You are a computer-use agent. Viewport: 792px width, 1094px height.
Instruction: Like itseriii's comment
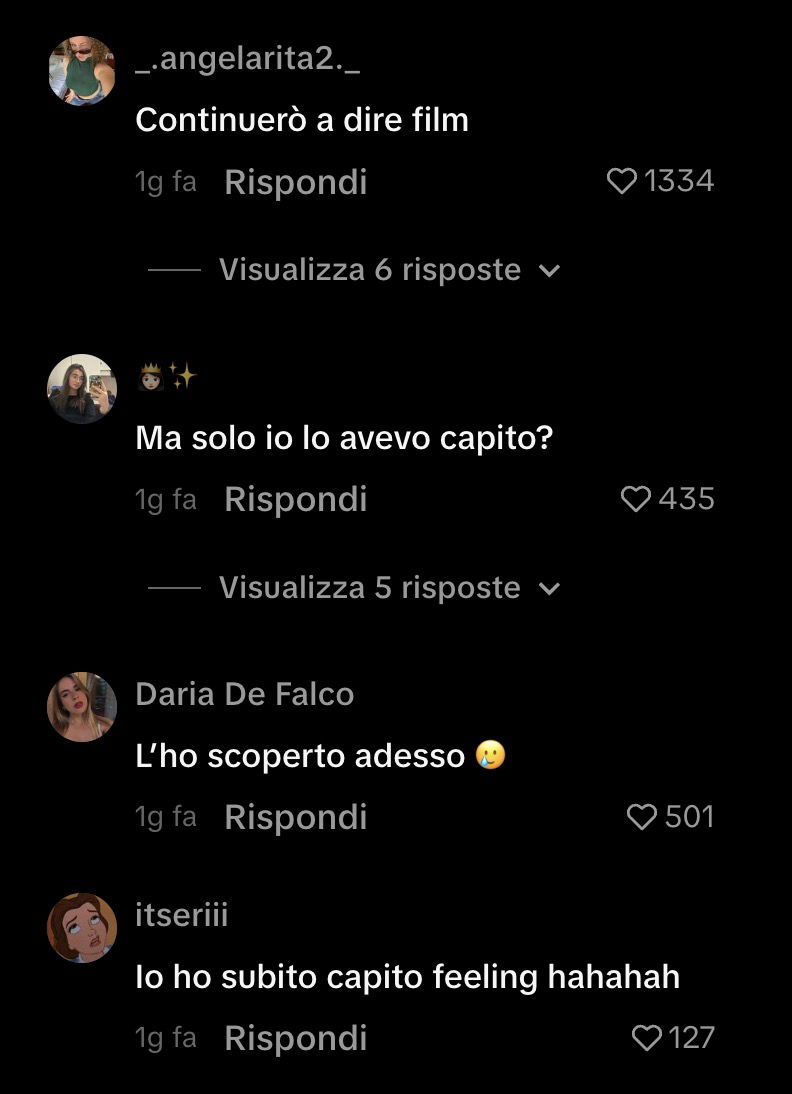pyautogui.click(x=647, y=1038)
